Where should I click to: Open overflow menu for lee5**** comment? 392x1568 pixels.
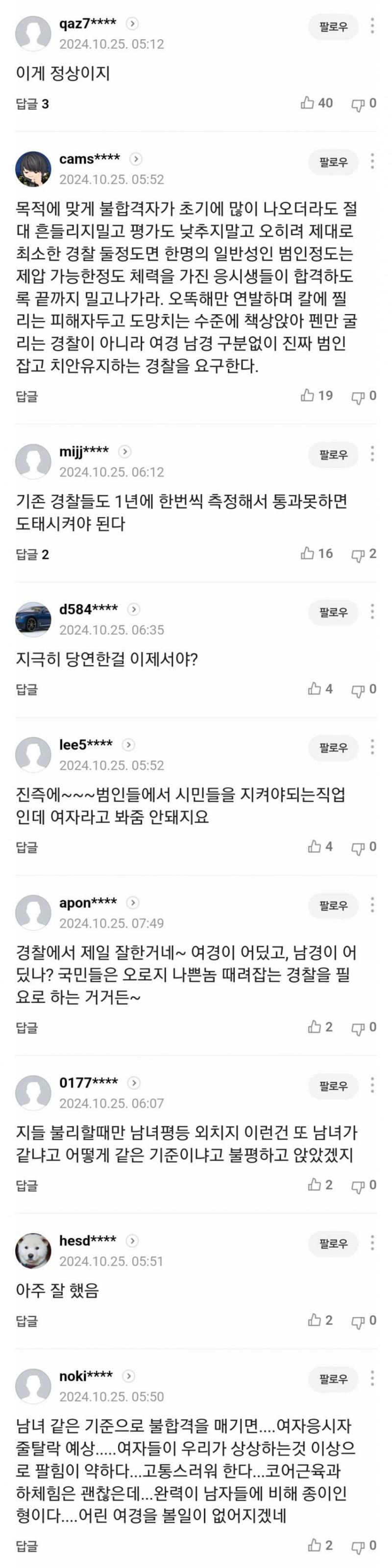[372, 747]
